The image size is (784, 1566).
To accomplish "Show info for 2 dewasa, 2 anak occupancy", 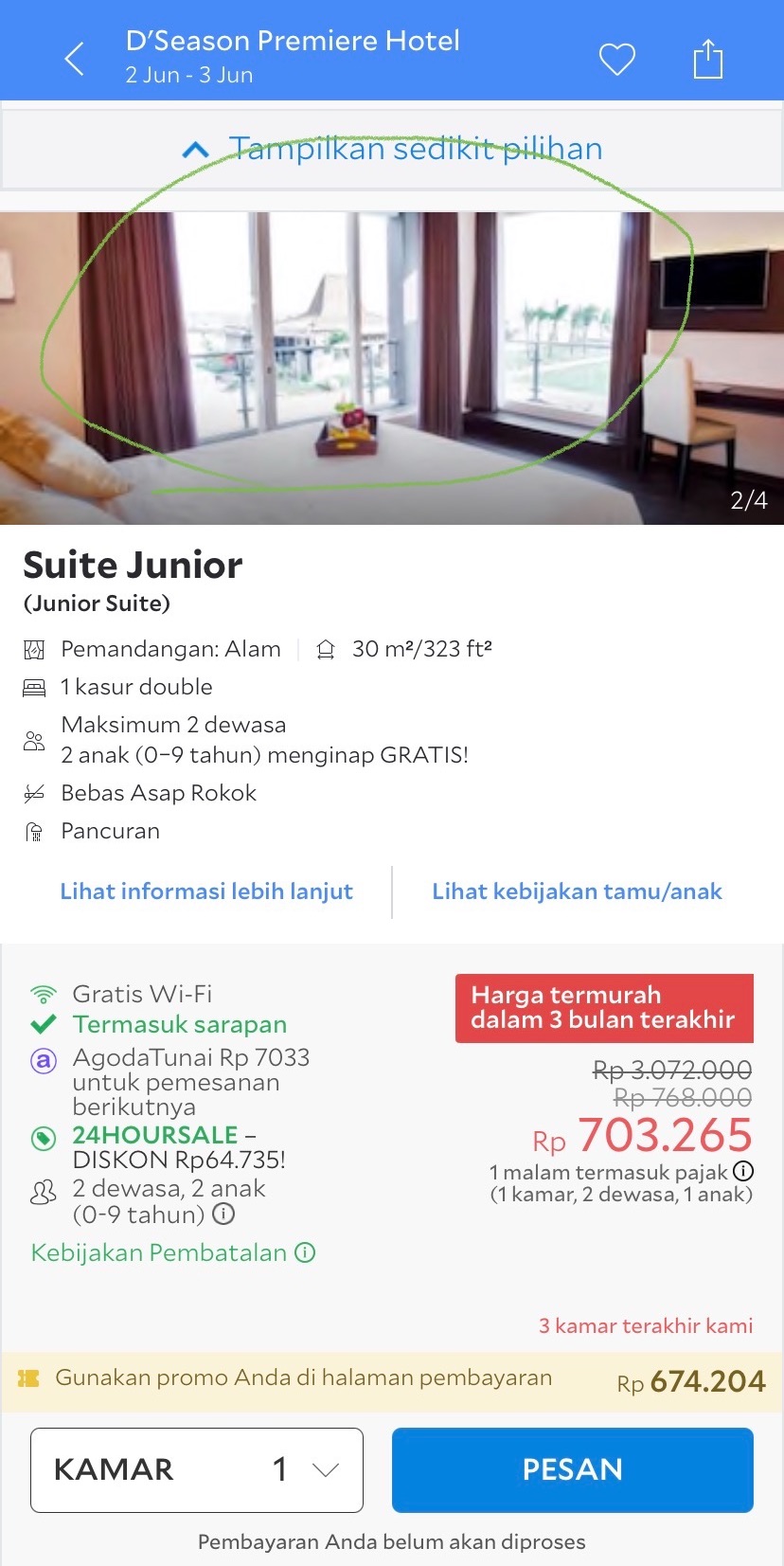I will tap(223, 1215).
